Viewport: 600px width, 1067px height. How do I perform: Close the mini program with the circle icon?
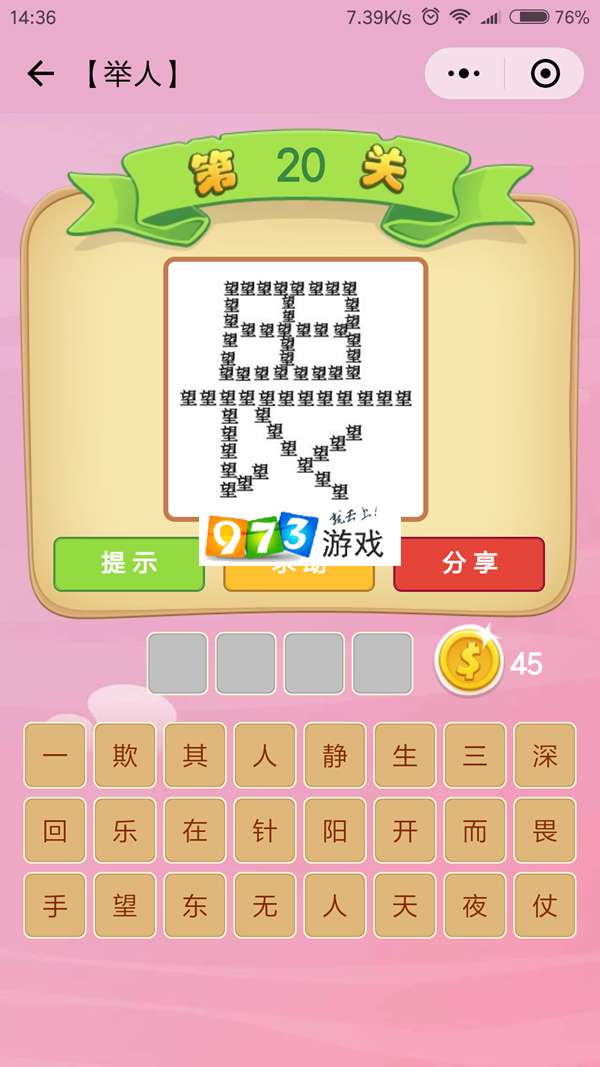pyautogui.click(x=545, y=74)
